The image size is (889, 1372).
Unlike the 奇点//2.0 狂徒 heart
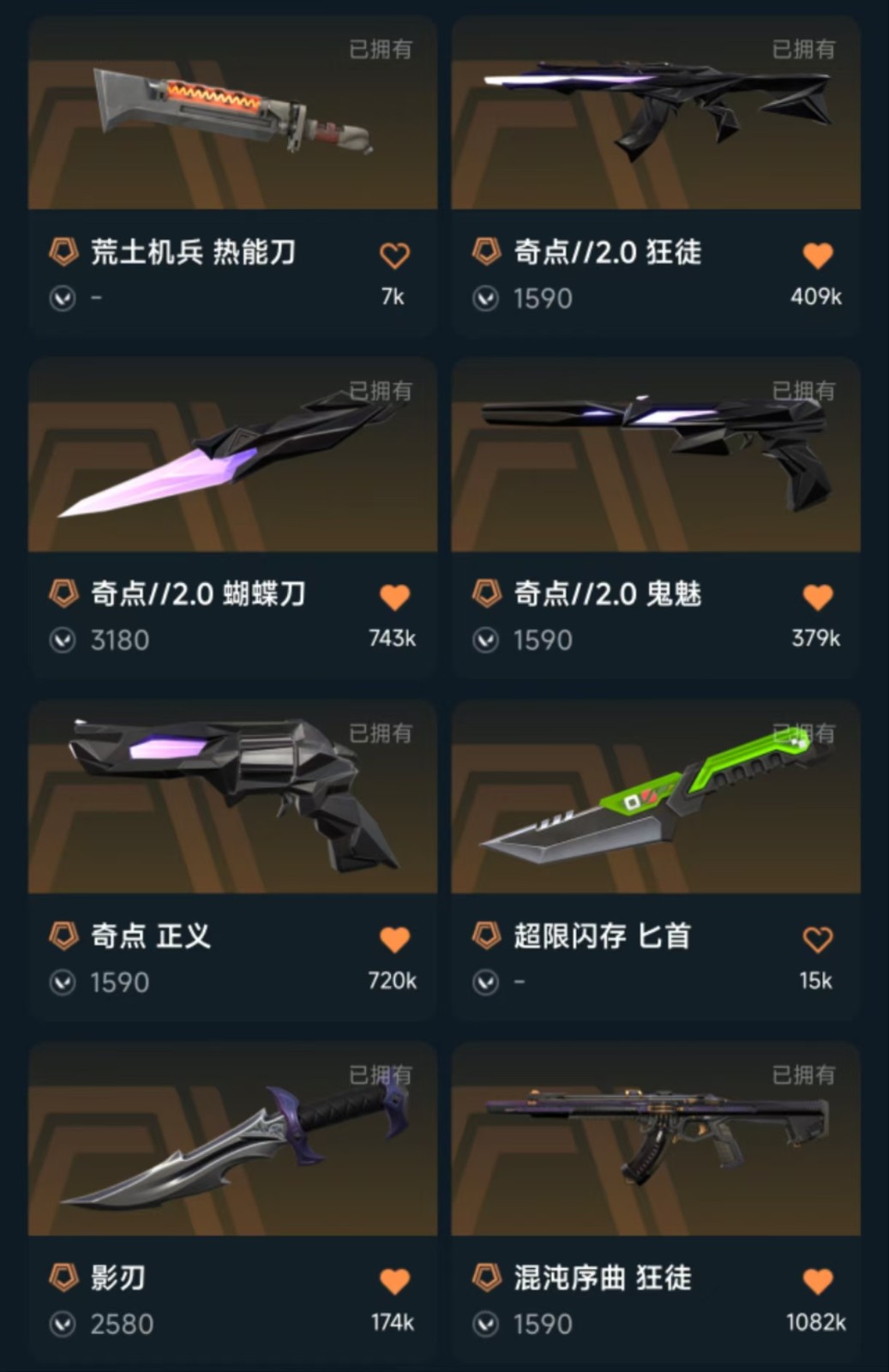click(x=818, y=255)
